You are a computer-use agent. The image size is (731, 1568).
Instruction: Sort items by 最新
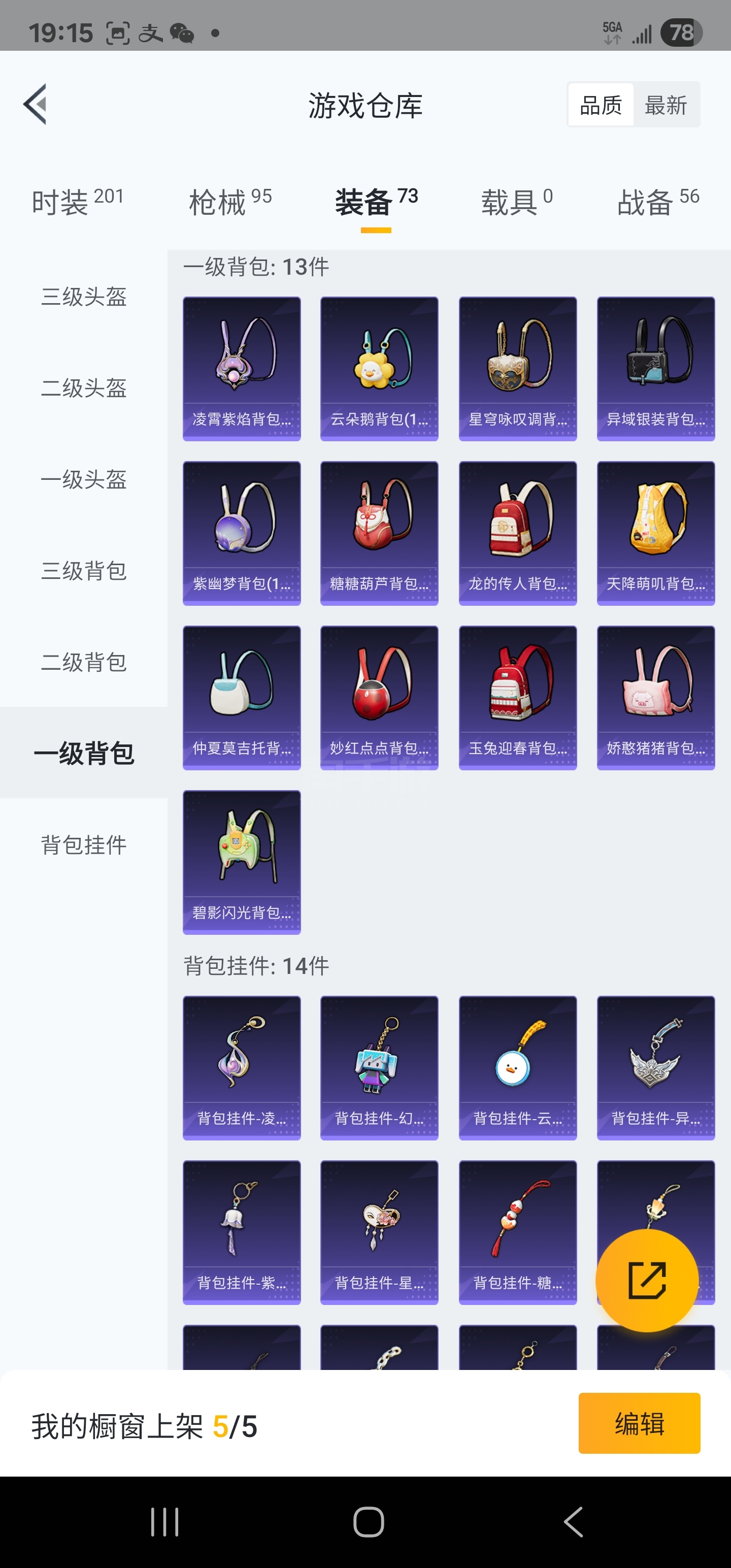pyautogui.click(x=666, y=105)
